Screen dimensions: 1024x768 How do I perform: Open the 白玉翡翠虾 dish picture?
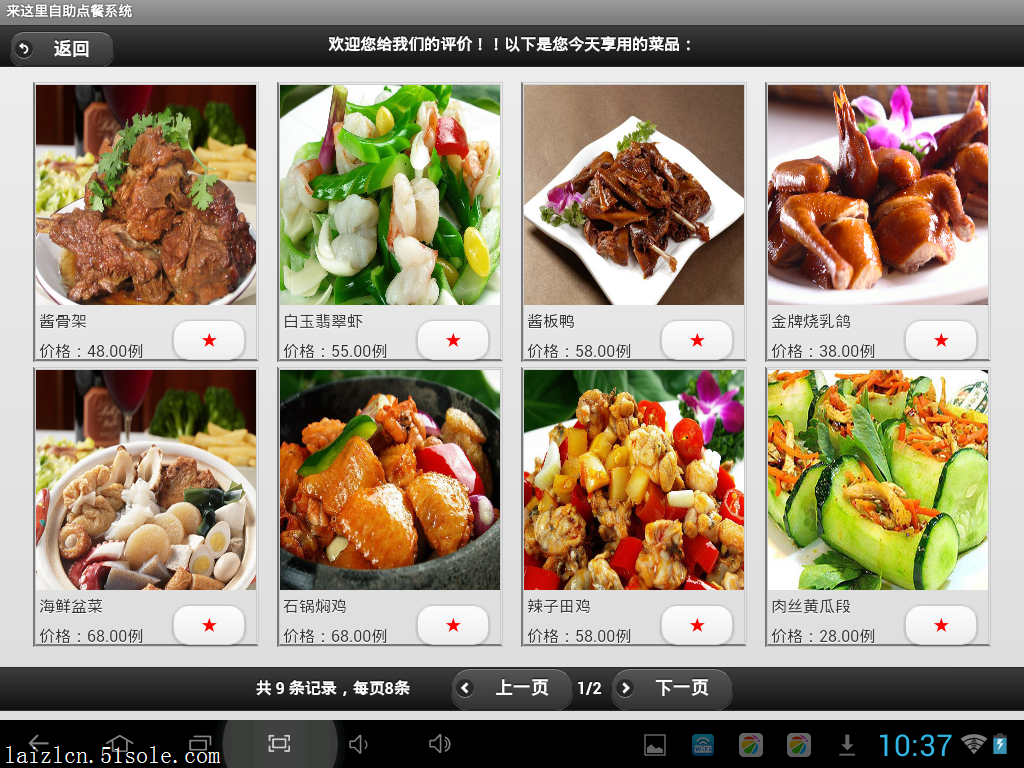pos(390,195)
